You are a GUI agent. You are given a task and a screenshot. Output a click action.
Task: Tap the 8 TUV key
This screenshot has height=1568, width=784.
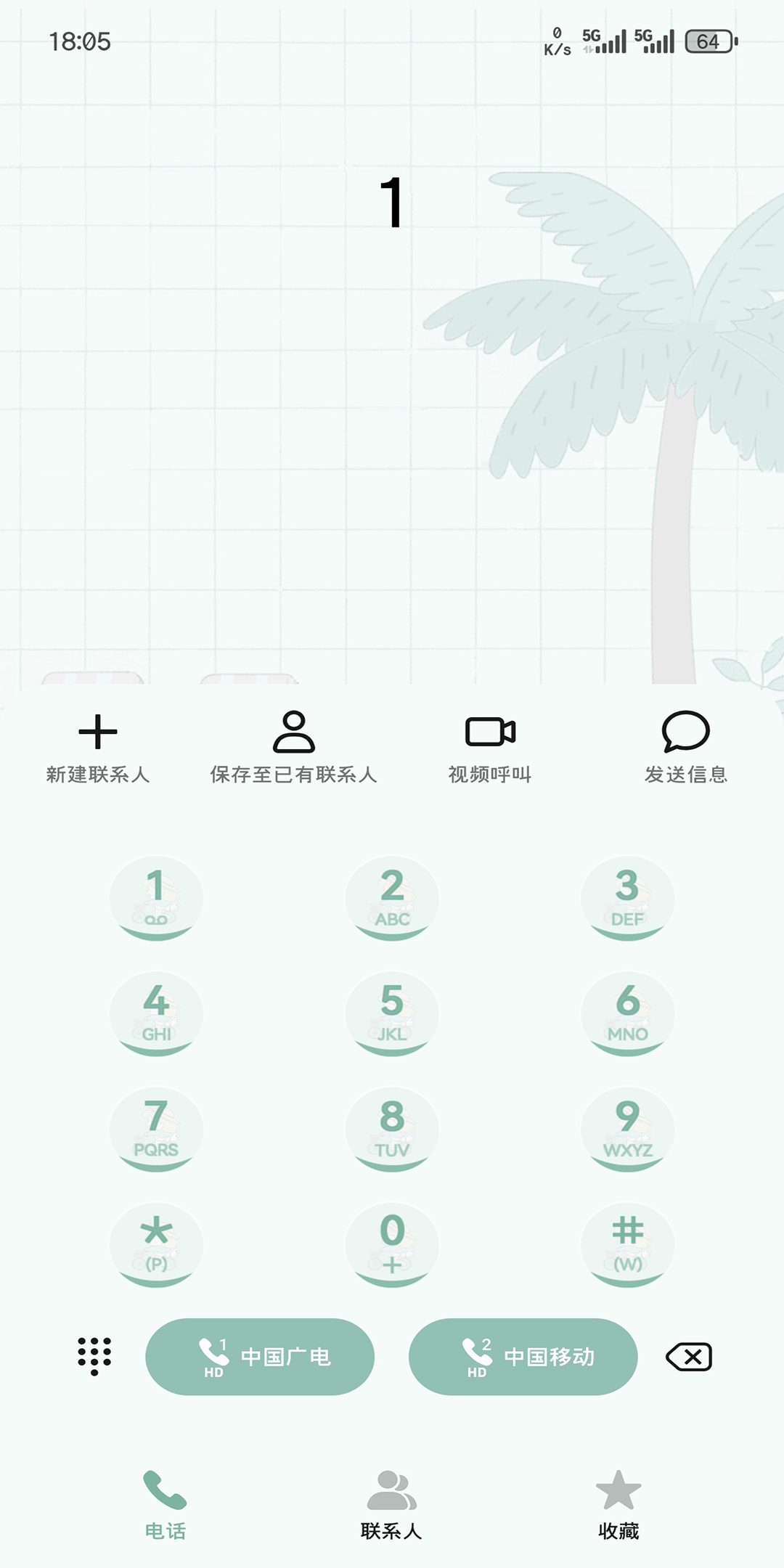(x=392, y=1129)
